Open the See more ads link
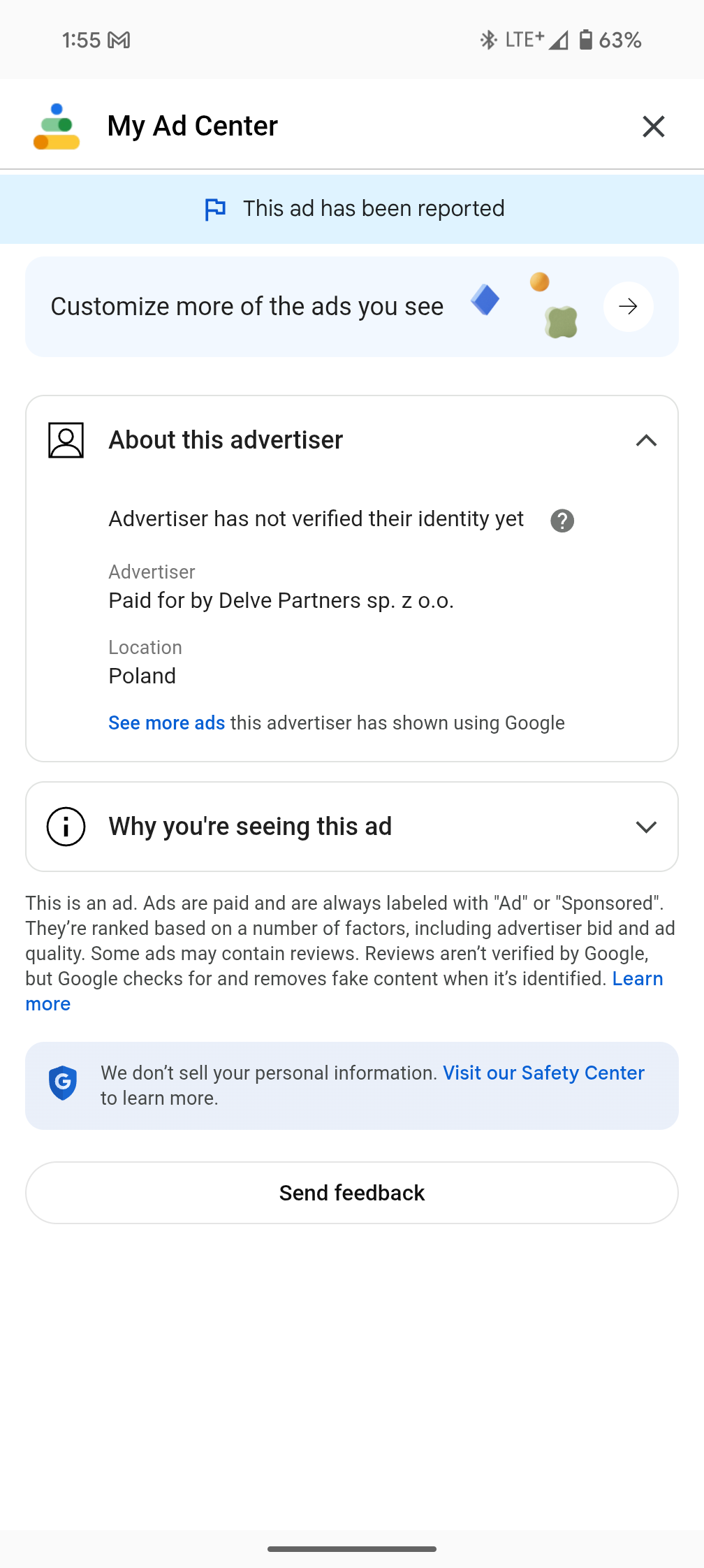The image size is (704, 1568). pyautogui.click(x=167, y=723)
